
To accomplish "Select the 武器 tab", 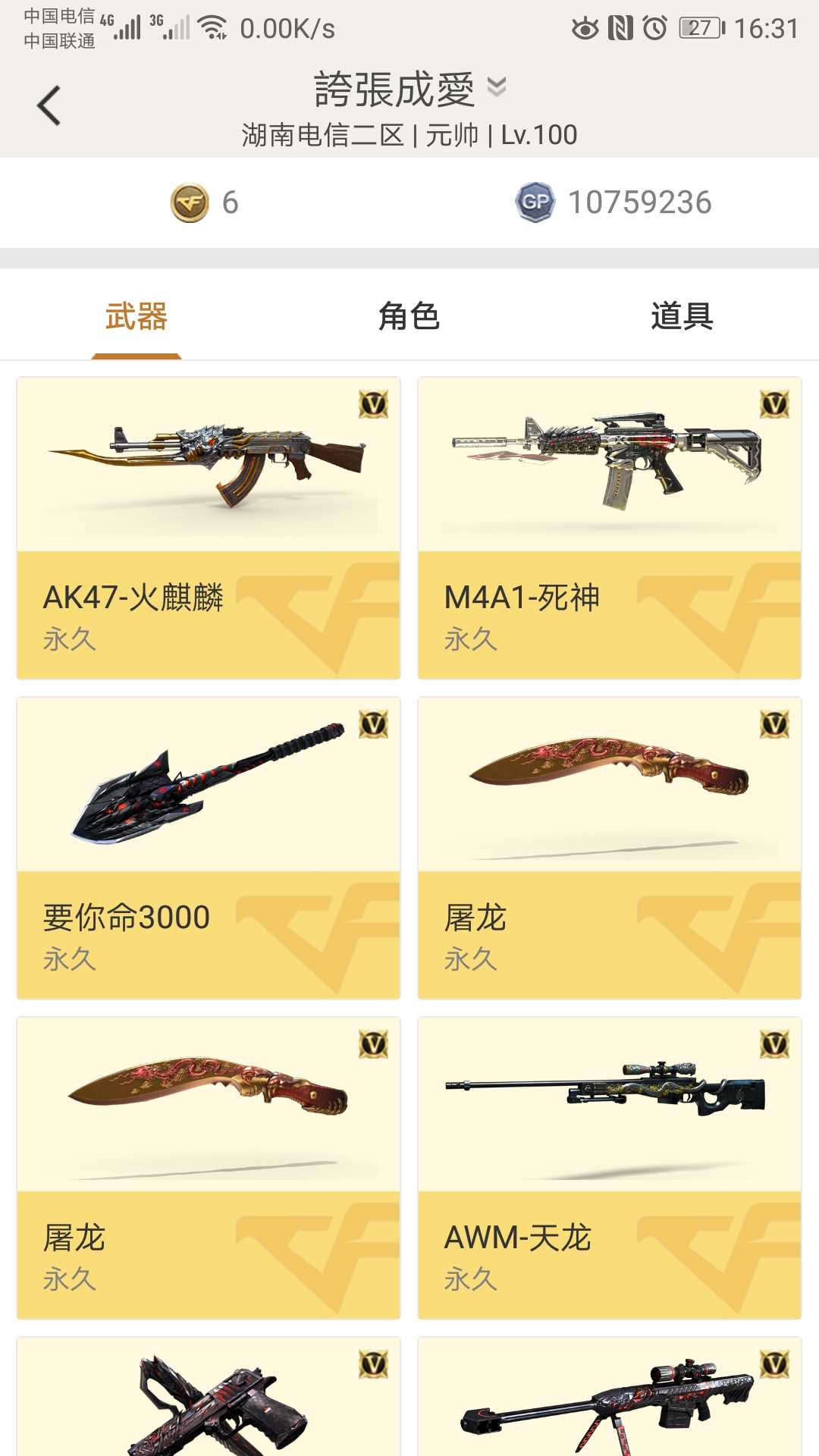I will (136, 316).
